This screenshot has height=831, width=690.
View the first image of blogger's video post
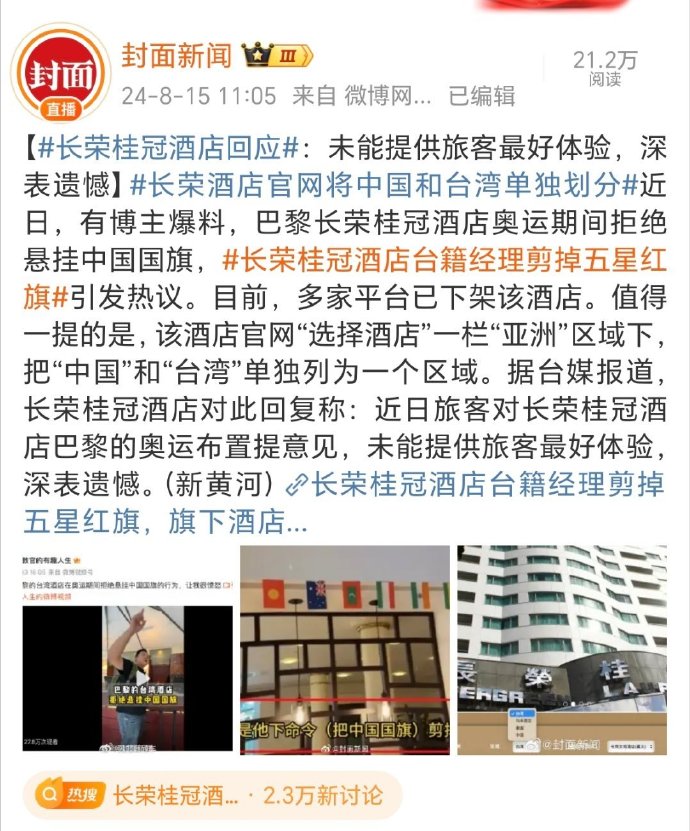click(x=127, y=650)
